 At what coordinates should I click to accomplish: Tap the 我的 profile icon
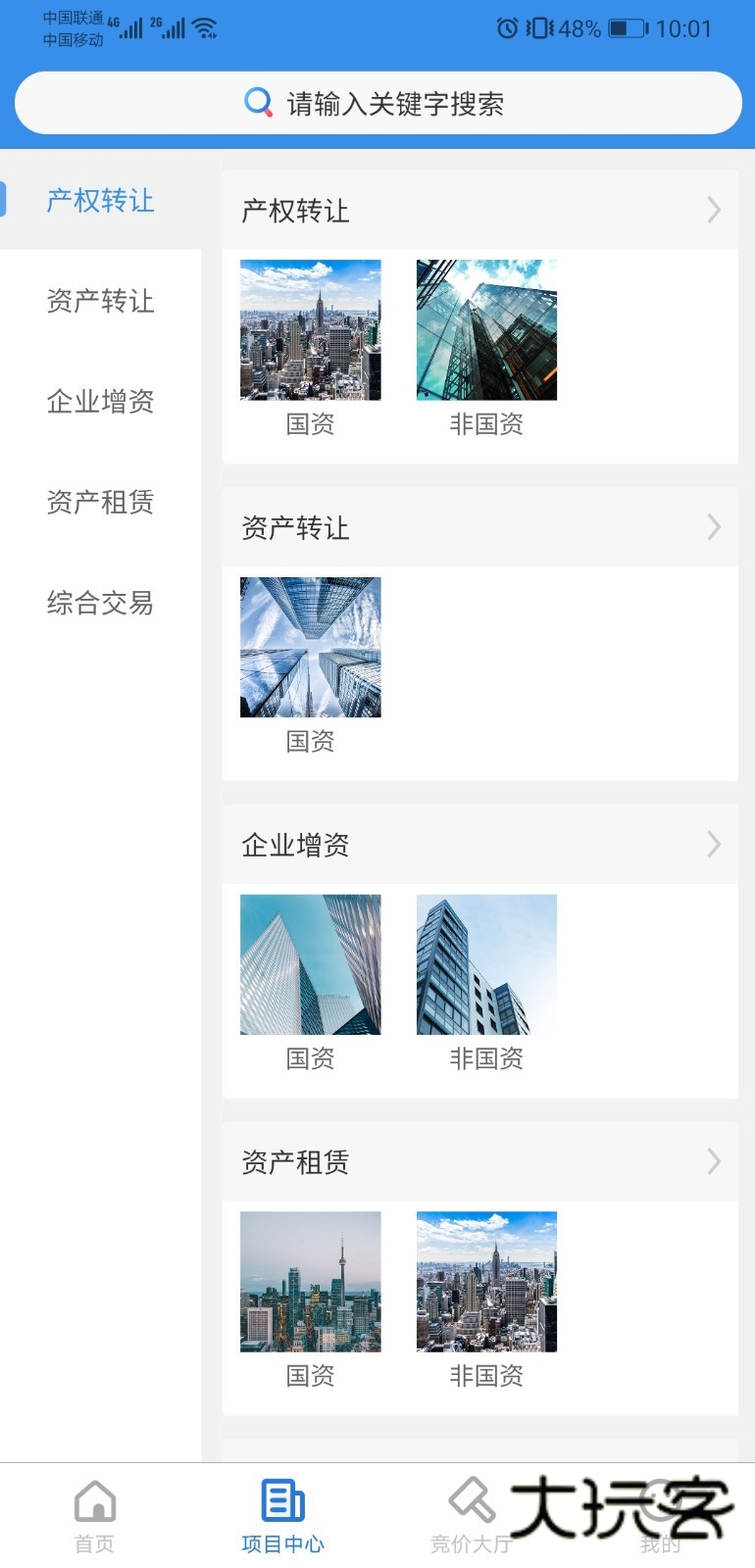coord(661,1501)
